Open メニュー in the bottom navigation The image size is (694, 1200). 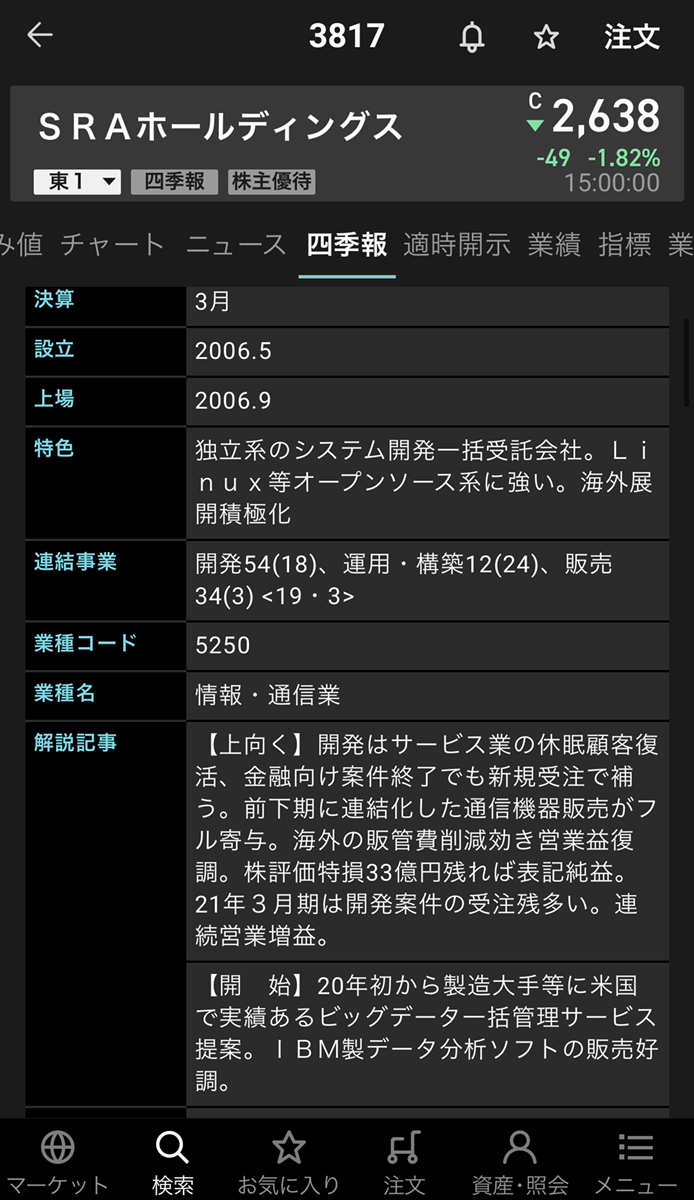(x=636, y=1160)
